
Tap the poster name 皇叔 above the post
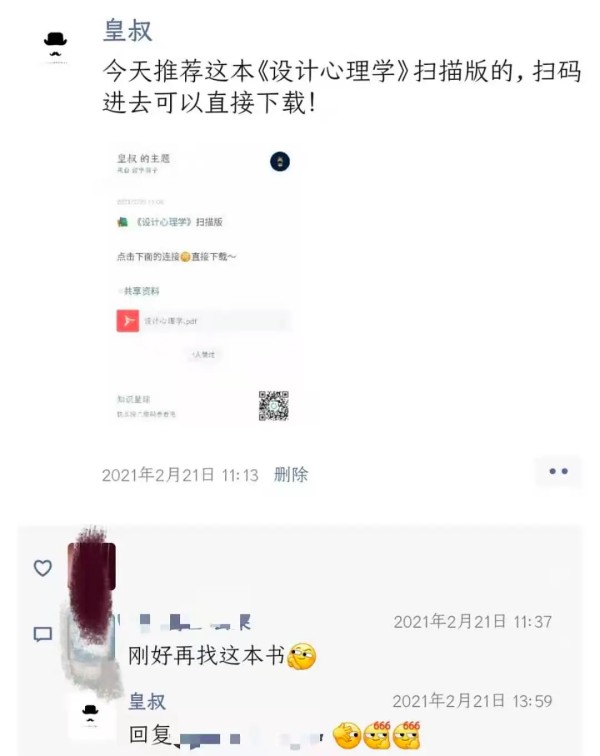(128, 31)
